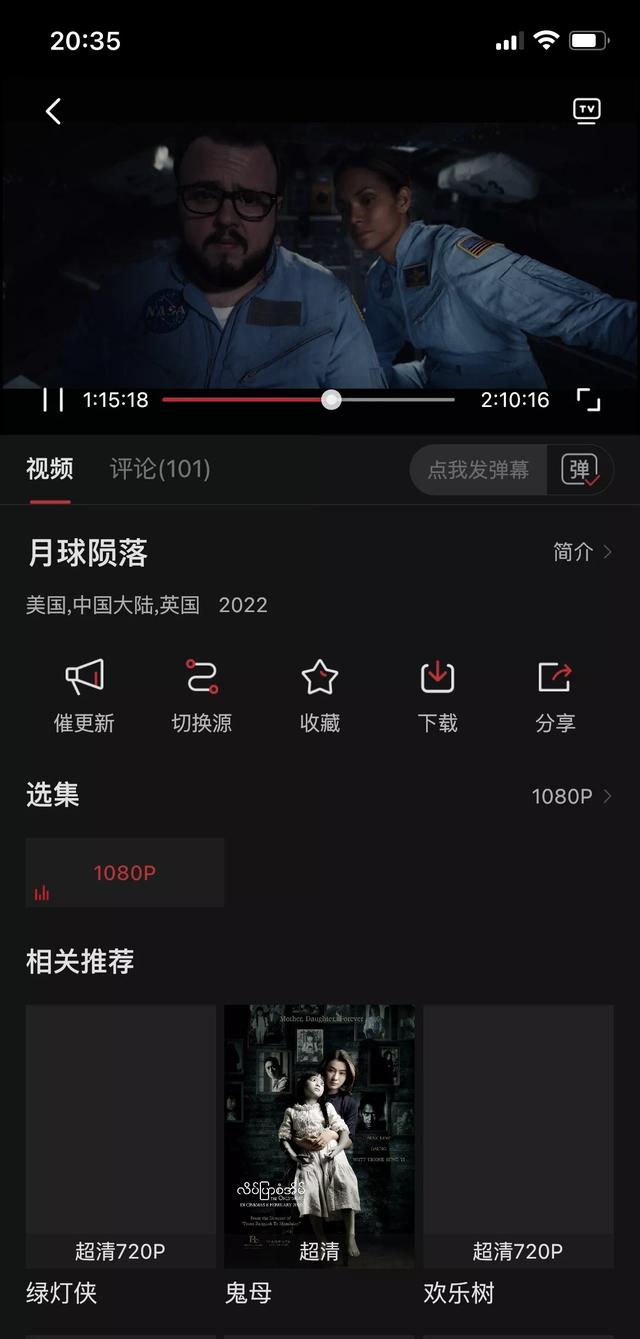Pause the video playback
The image size is (640, 1339).
[x=53, y=400]
